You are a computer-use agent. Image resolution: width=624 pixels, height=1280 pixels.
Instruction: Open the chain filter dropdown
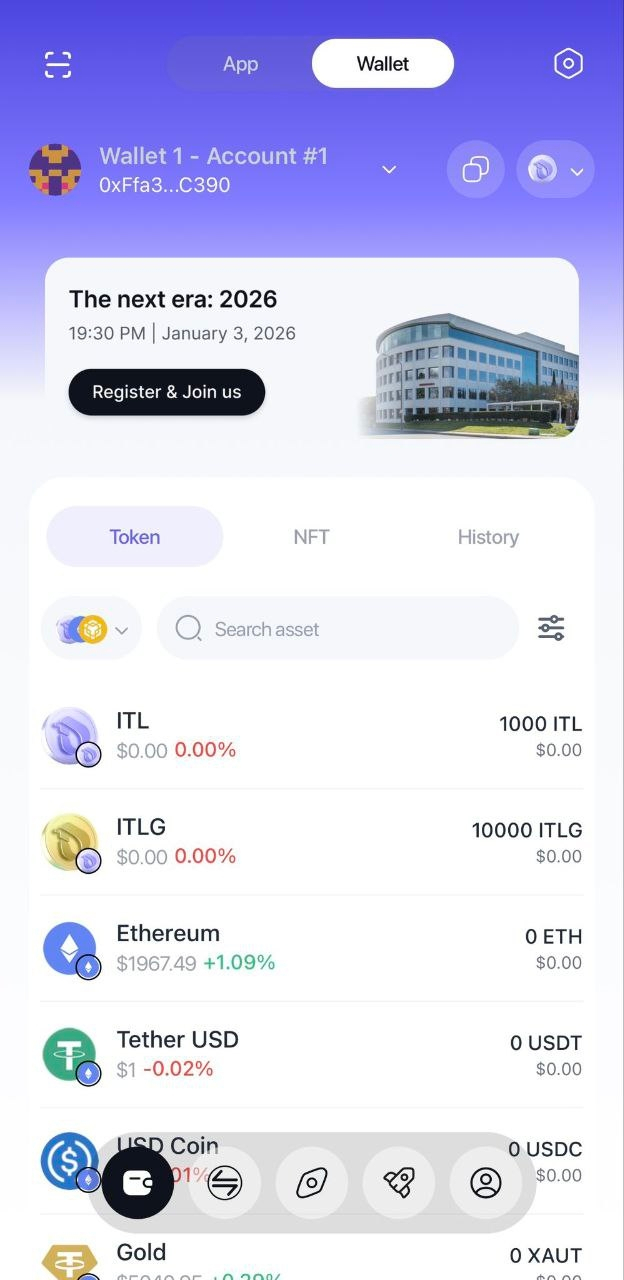(92, 629)
